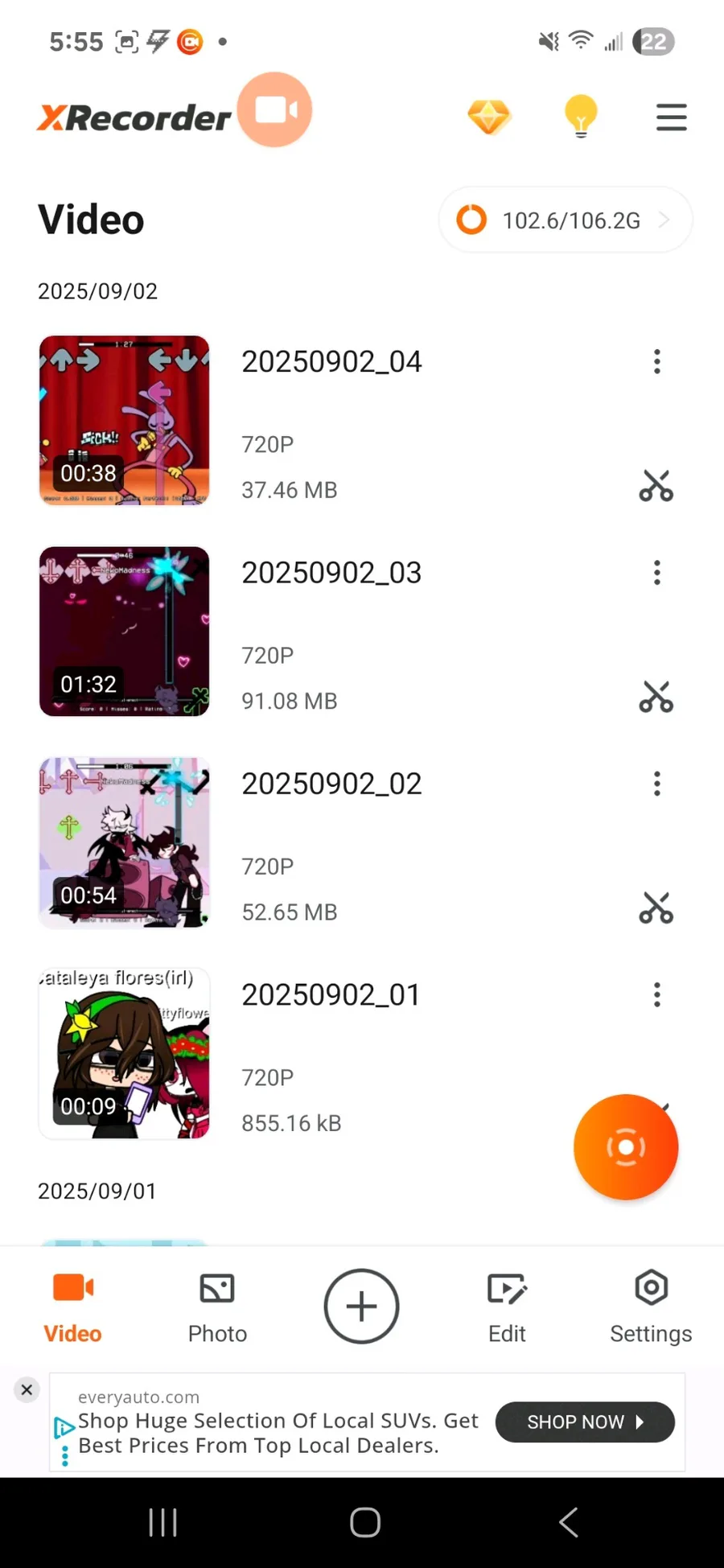Switch to the Edit tab
724x1568 pixels.
coord(507,1307)
